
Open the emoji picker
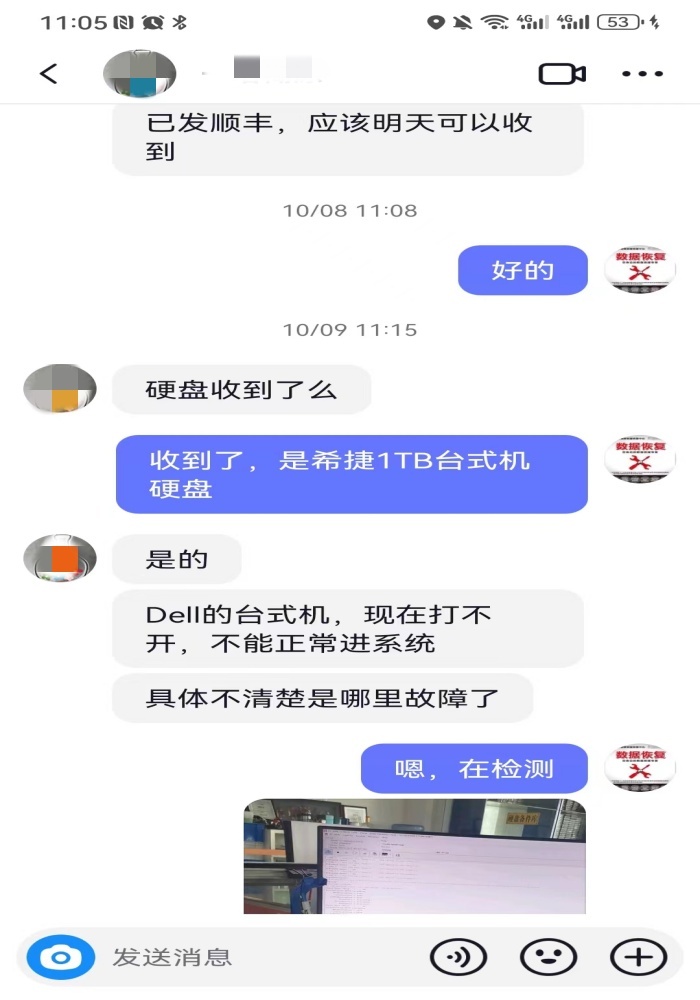(x=548, y=957)
